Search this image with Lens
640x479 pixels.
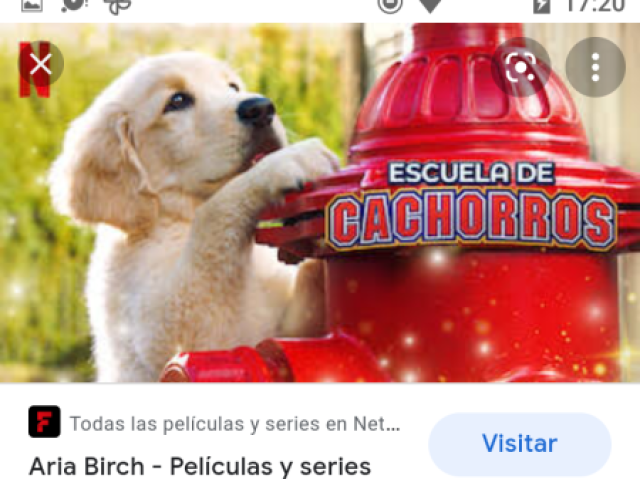pyautogui.click(x=521, y=67)
